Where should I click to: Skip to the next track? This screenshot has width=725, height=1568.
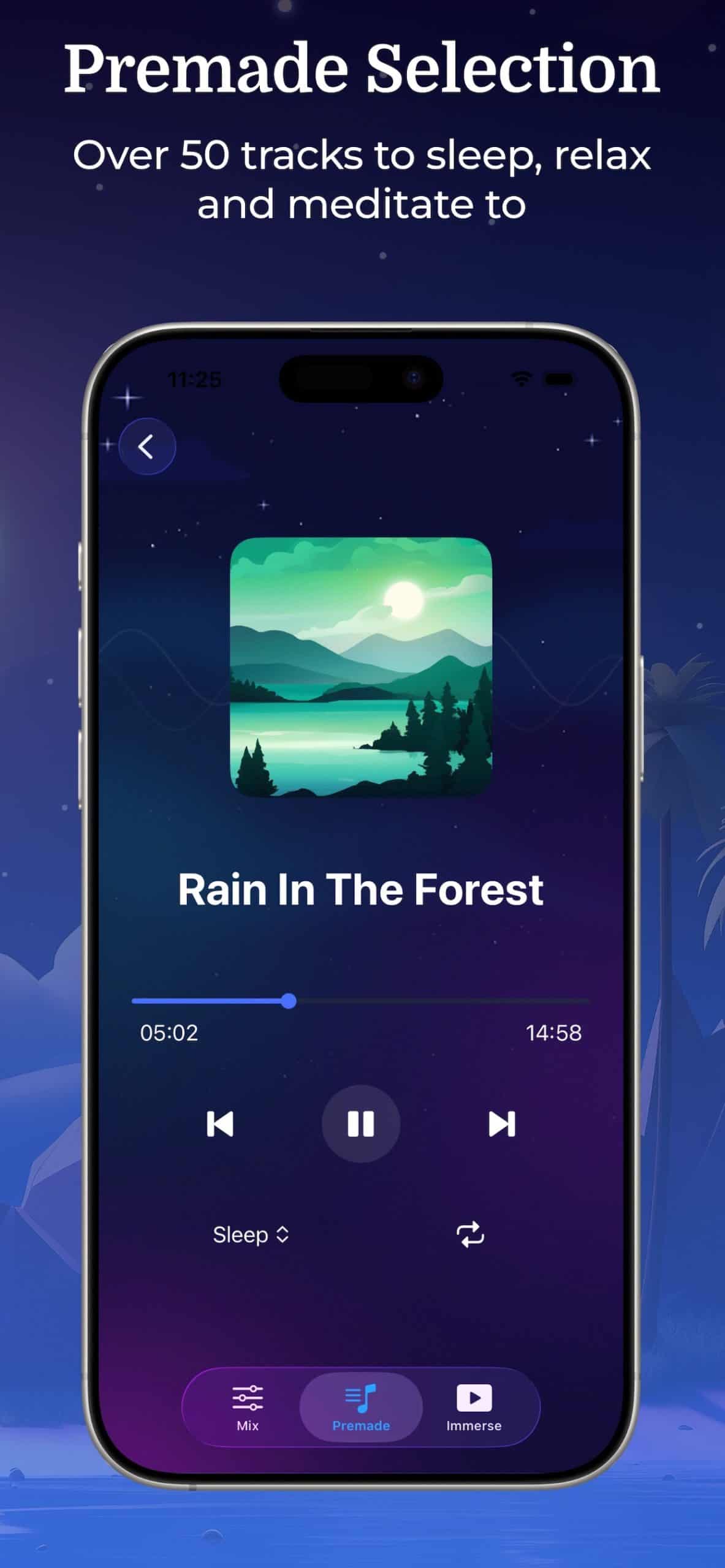pyautogui.click(x=501, y=1121)
